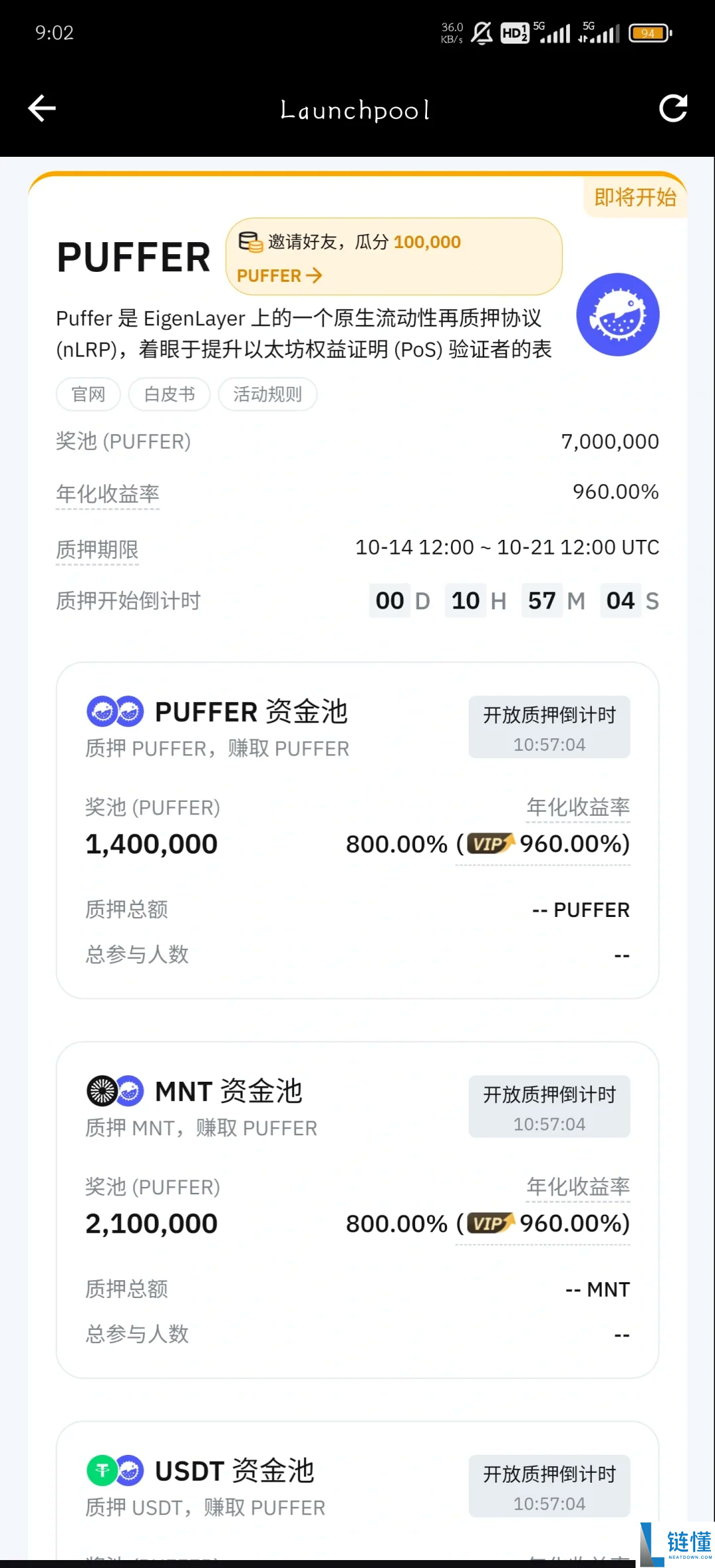Click the Puffer pufferfish project logo
Image resolution: width=715 pixels, height=1568 pixels.
(x=618, y=316)
